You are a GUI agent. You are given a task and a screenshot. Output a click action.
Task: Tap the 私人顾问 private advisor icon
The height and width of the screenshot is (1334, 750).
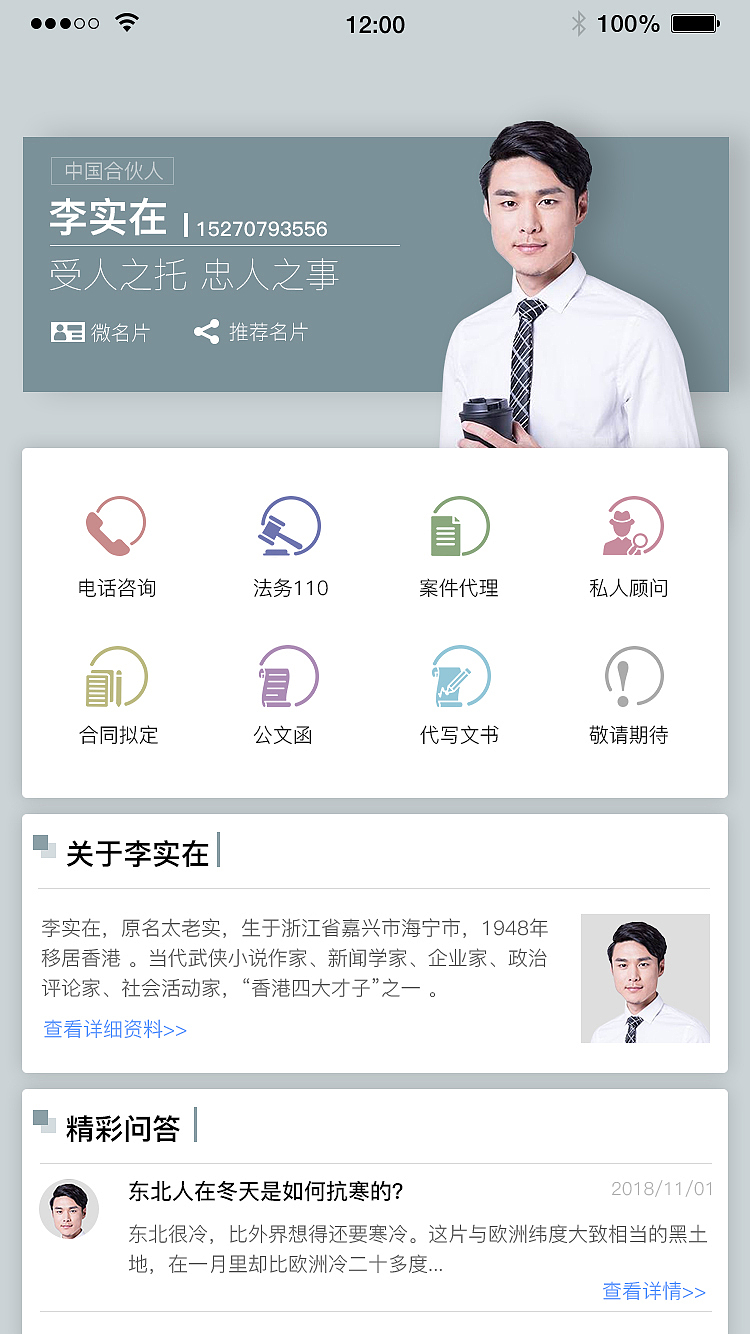click(x=629, y=525)
